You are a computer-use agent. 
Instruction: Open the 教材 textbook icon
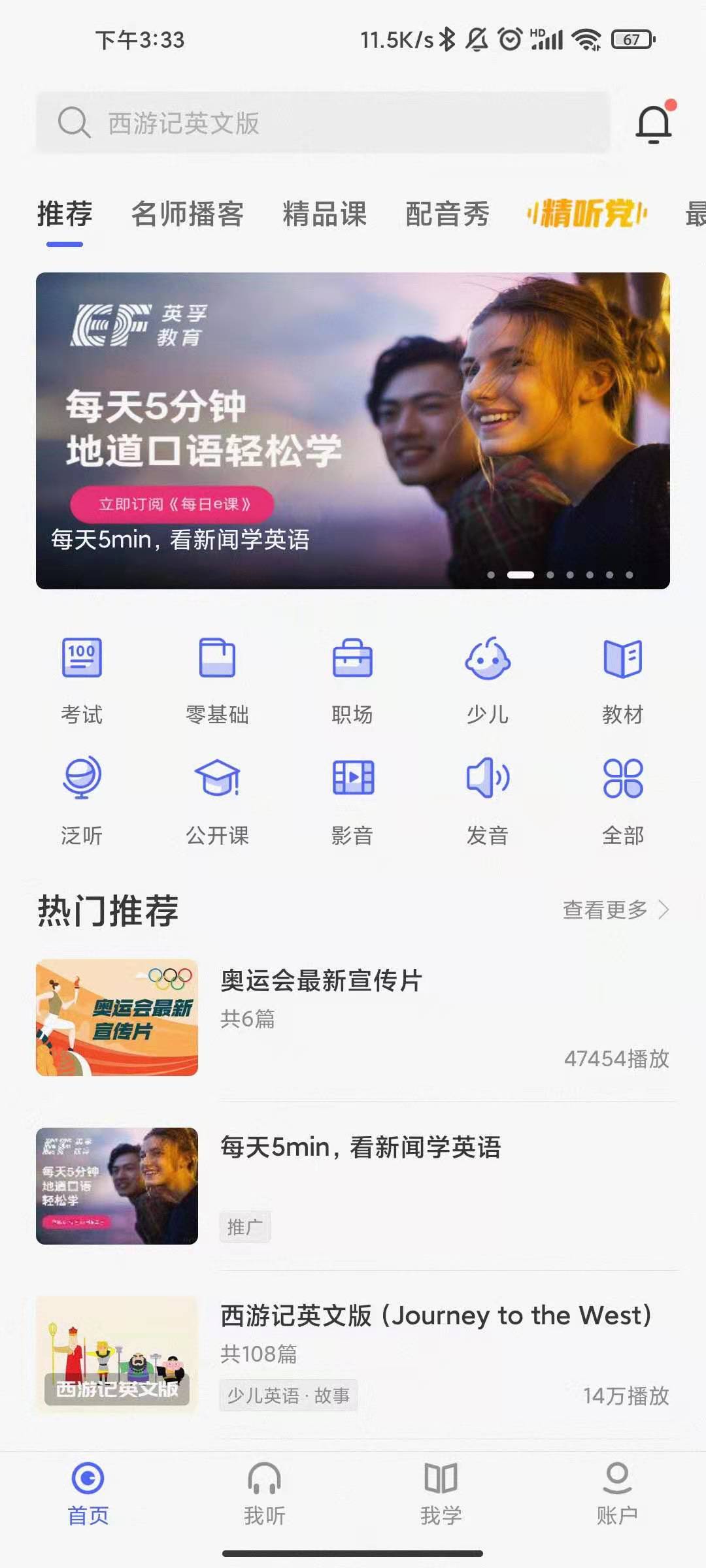pyautogui.click(x=622, y=660)
